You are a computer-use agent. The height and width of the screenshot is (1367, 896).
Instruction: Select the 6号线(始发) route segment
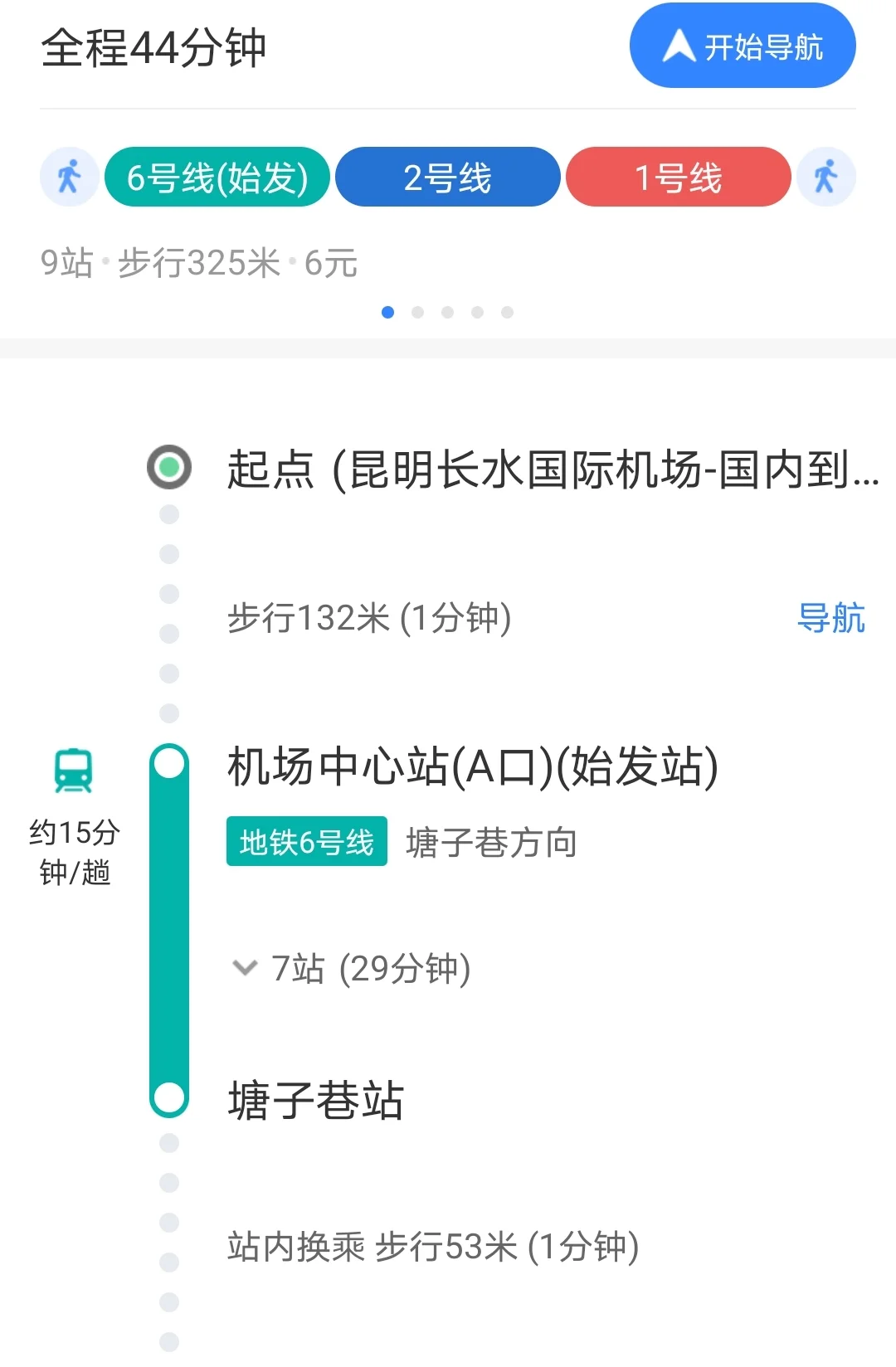tap(217, 176)
